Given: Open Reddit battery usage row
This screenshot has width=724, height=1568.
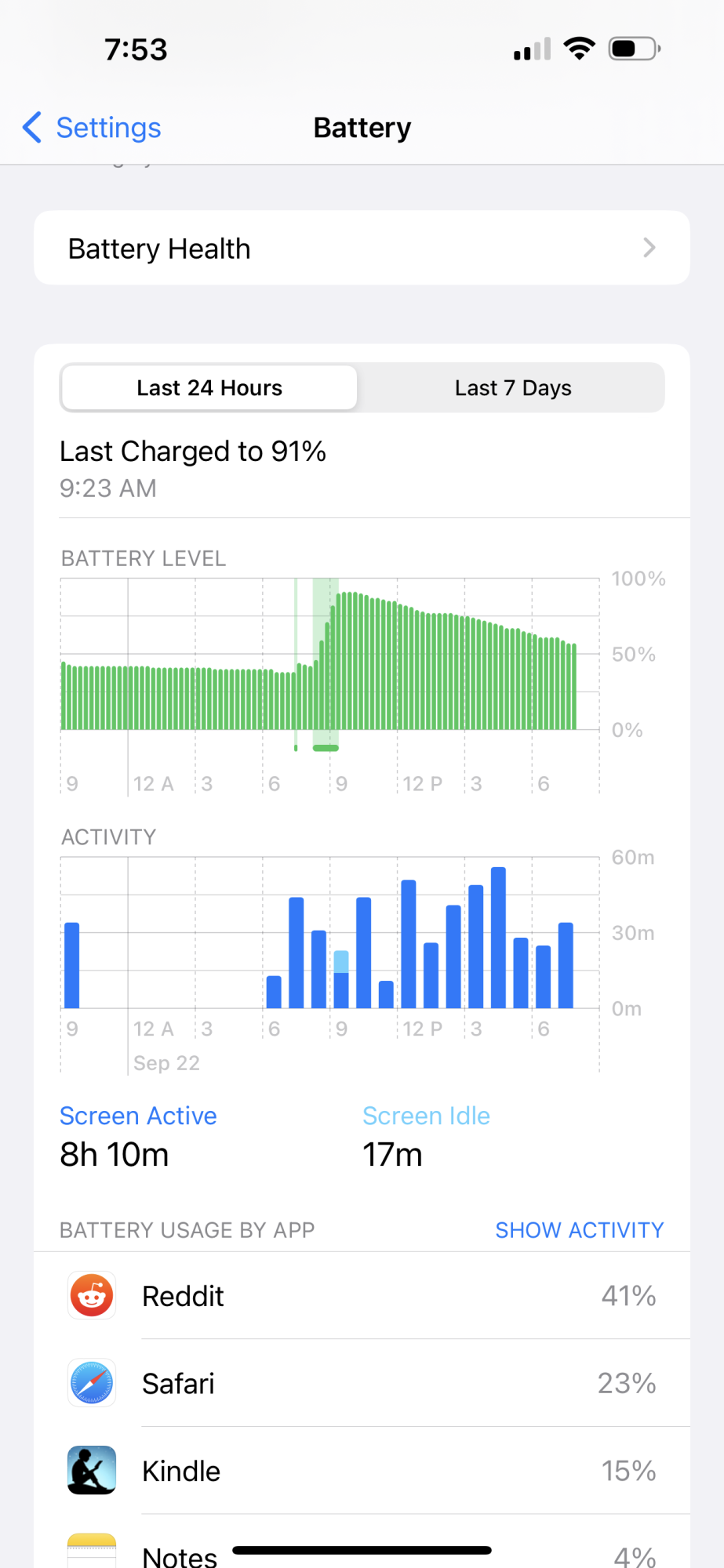Looking at the screenshot, I should tap(362, 1296).
